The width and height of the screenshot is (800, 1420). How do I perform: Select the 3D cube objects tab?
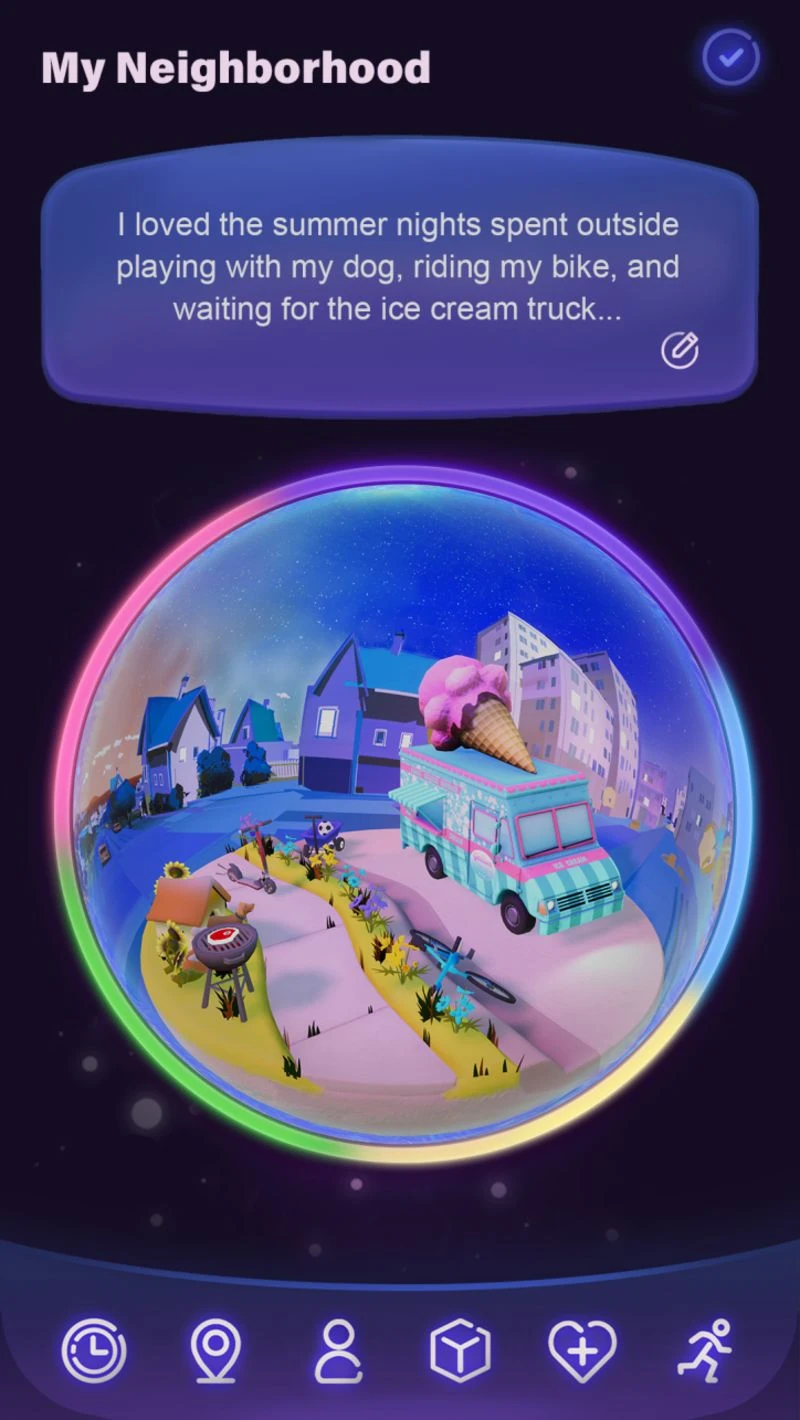coord(460,1351)
